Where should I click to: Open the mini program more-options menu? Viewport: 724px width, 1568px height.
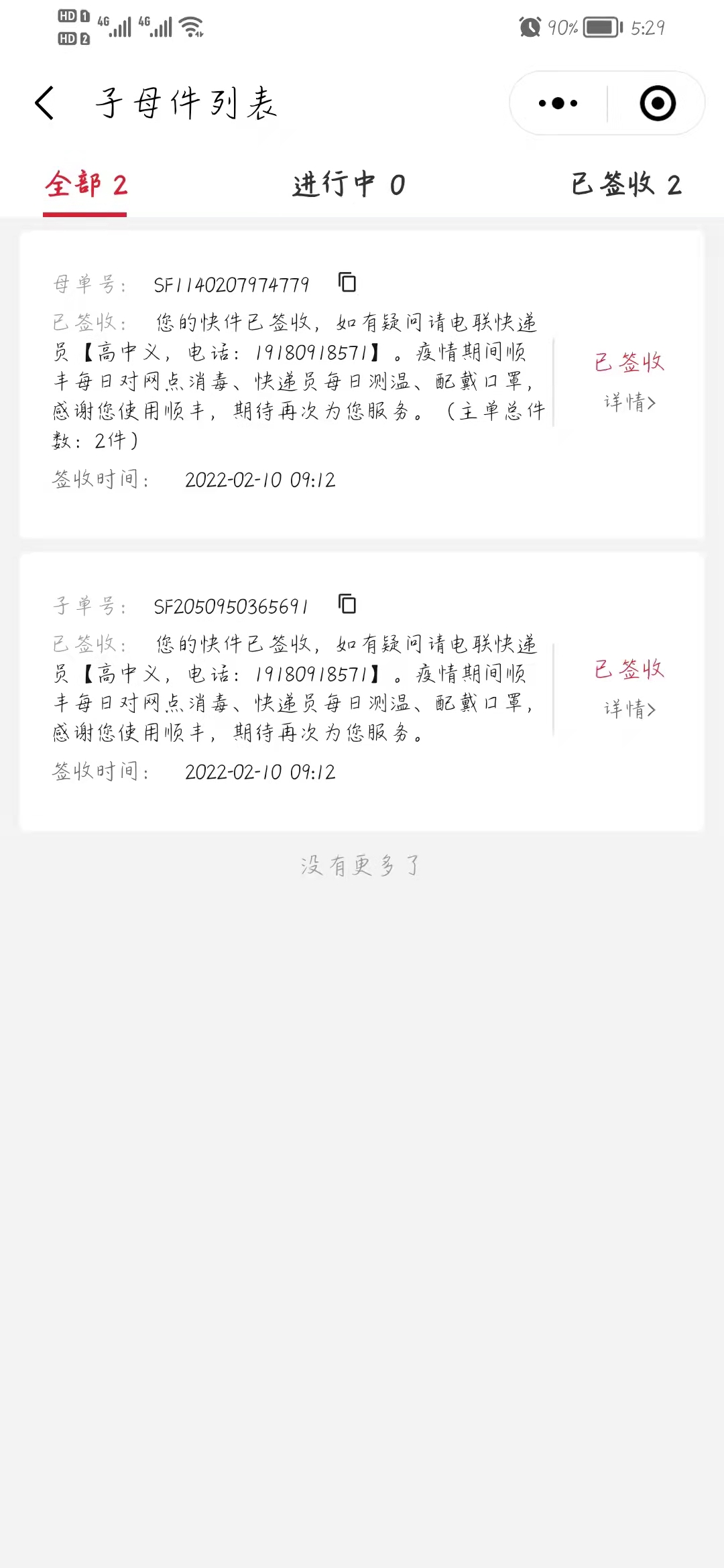558,103
